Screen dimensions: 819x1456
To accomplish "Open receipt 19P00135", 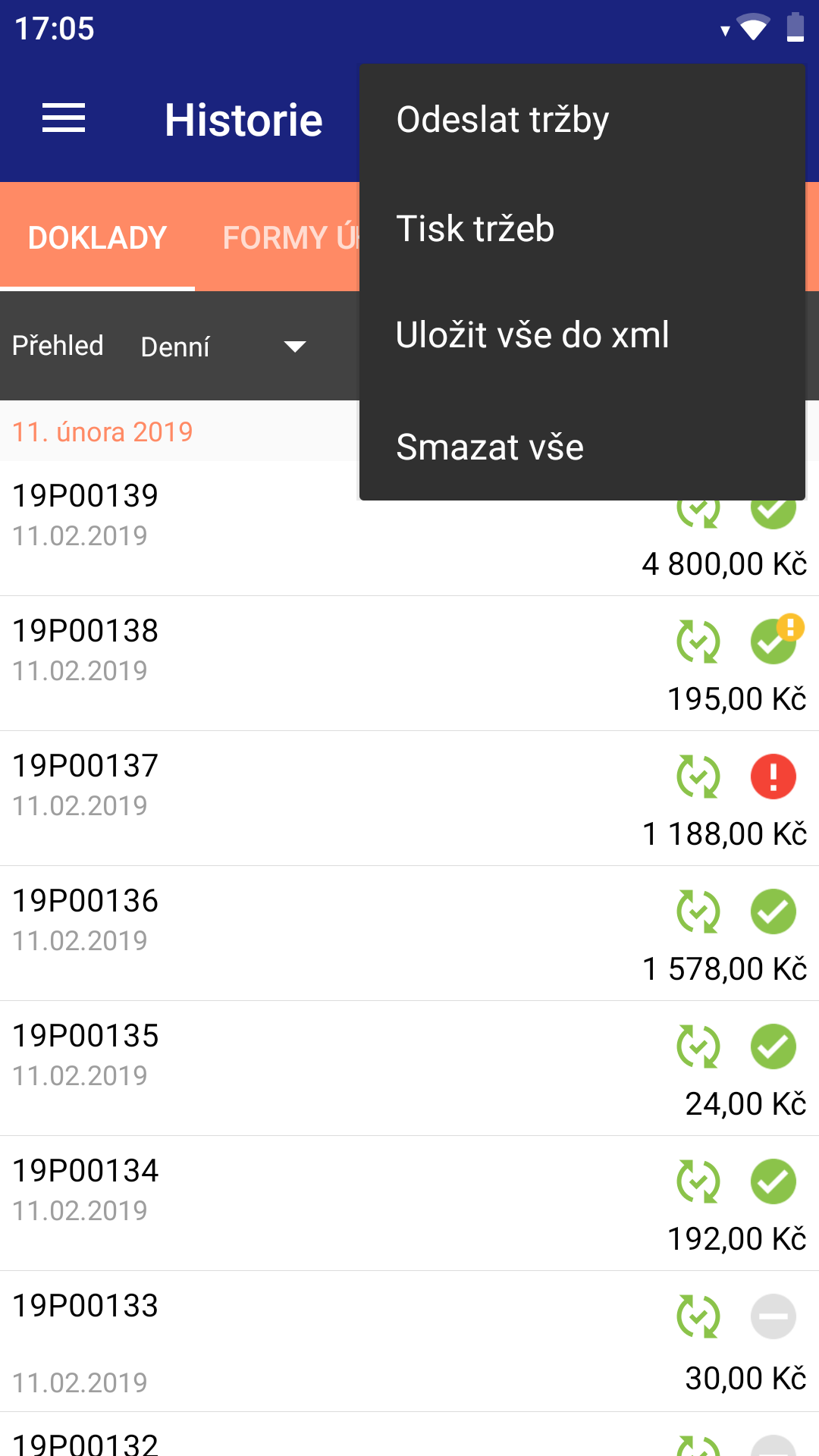I will [x=409, y=1068].
